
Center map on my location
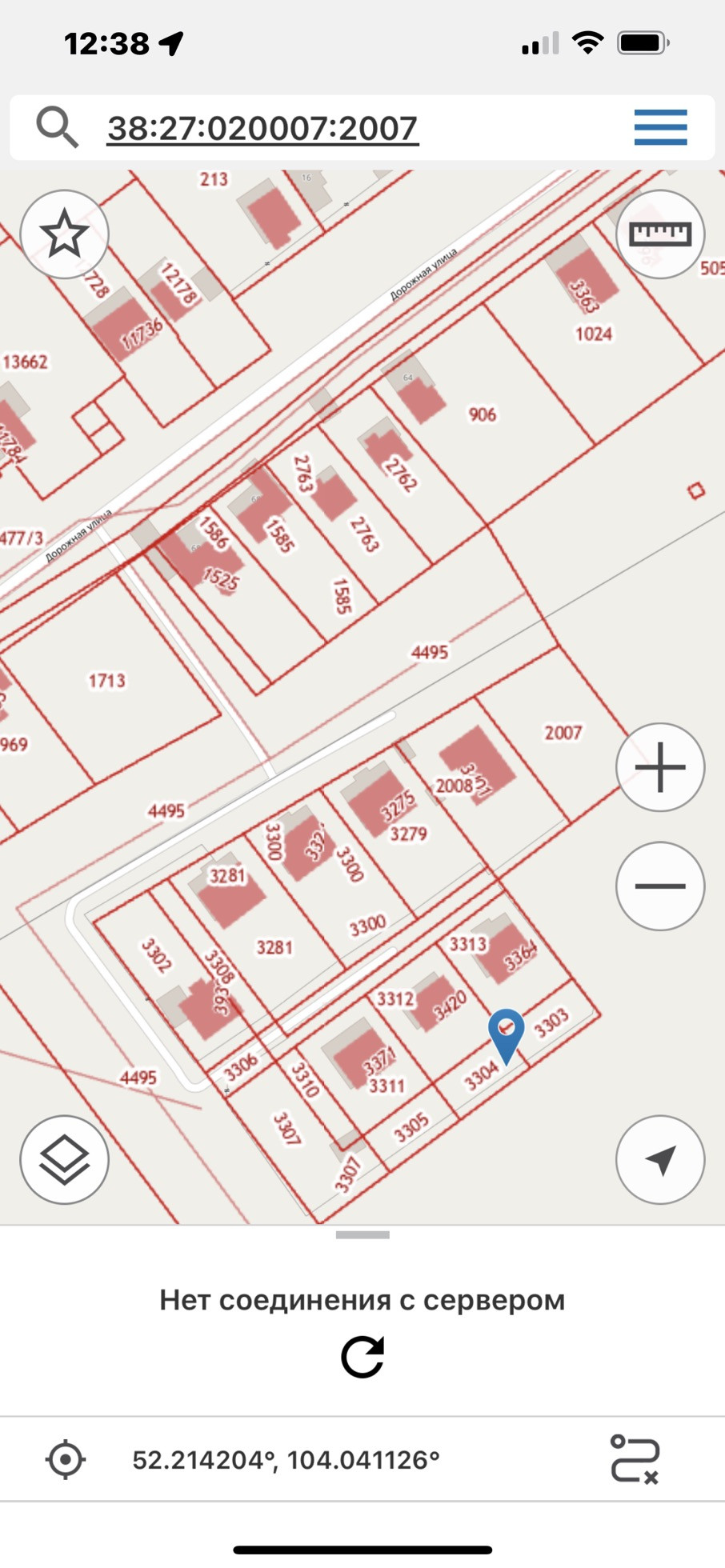[660, 1159]
